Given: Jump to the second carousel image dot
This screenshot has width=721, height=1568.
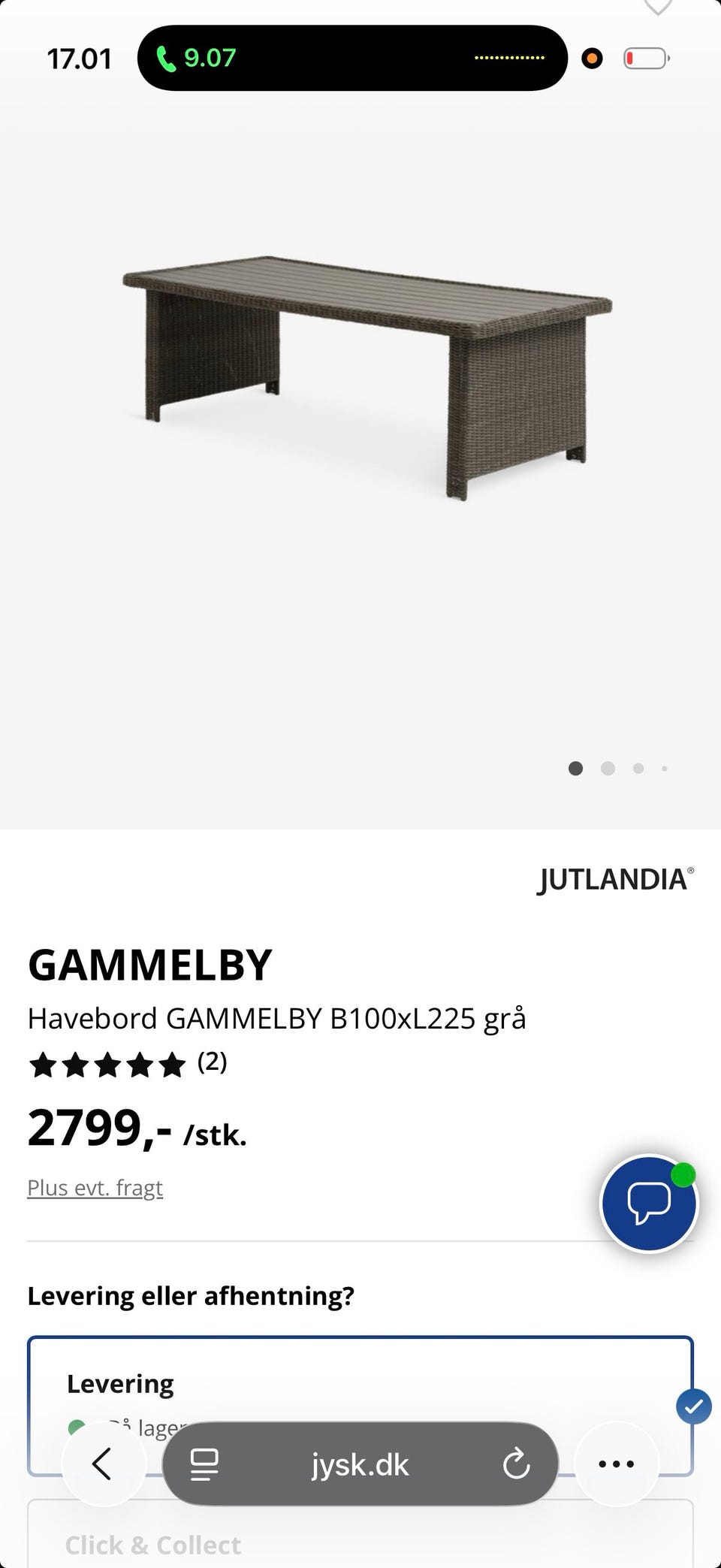Looking at the screenshot, I should (607, 768).
